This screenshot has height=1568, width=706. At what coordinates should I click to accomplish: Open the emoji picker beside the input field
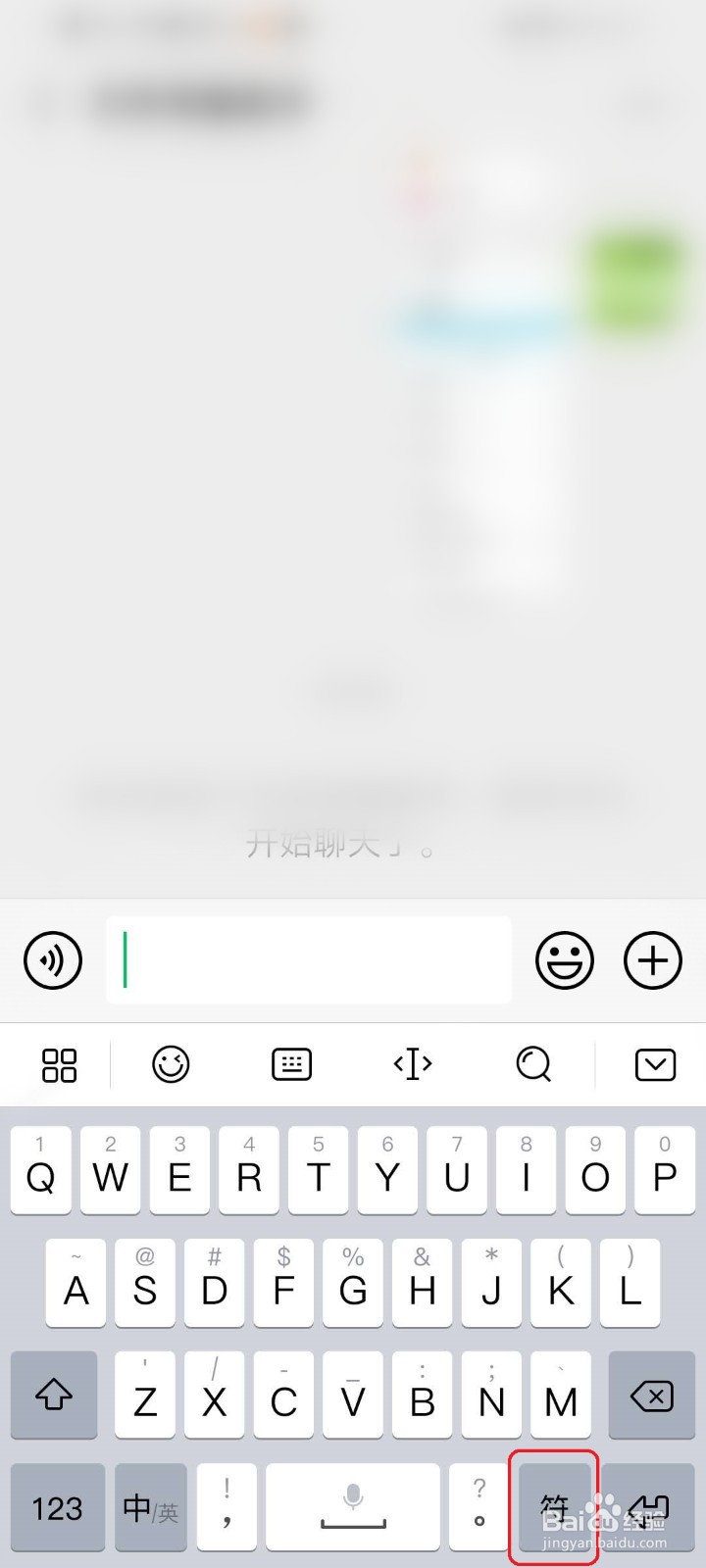(x=565, y=960)
